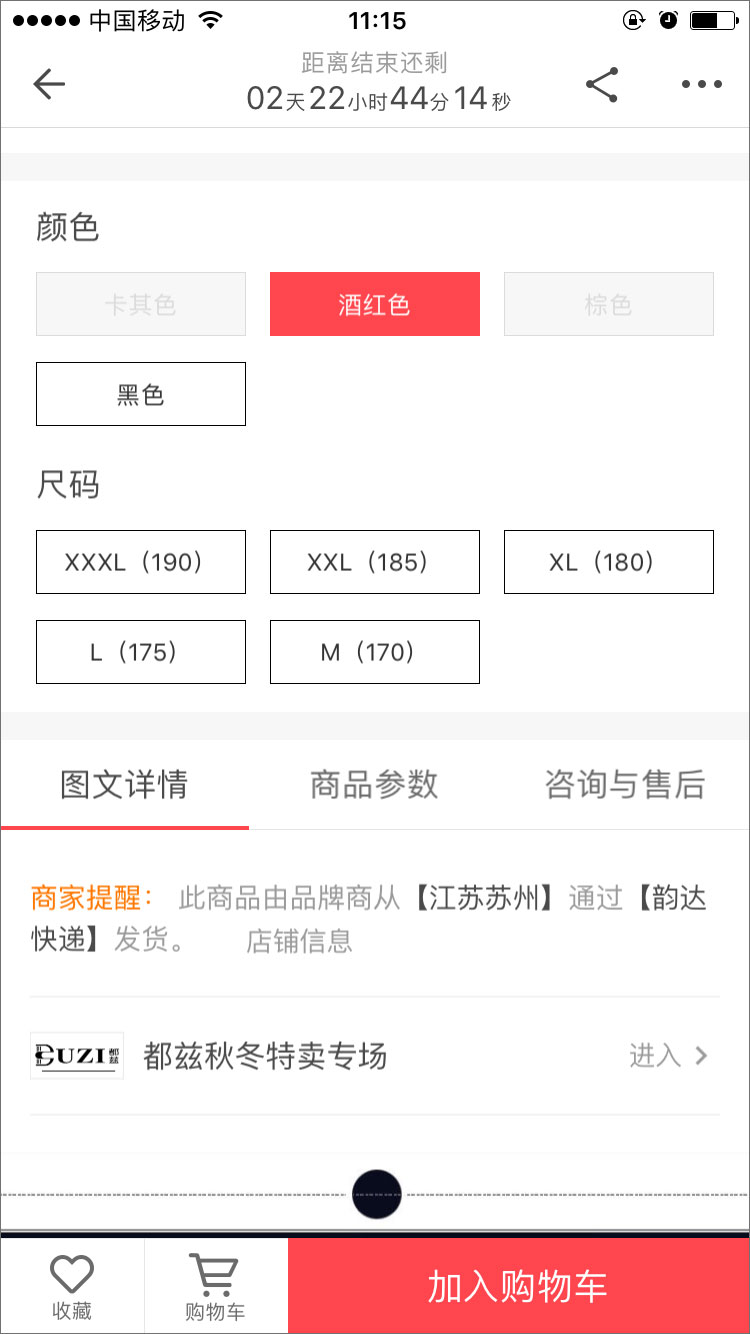
Task: Share this product
Action: point(602,85)
